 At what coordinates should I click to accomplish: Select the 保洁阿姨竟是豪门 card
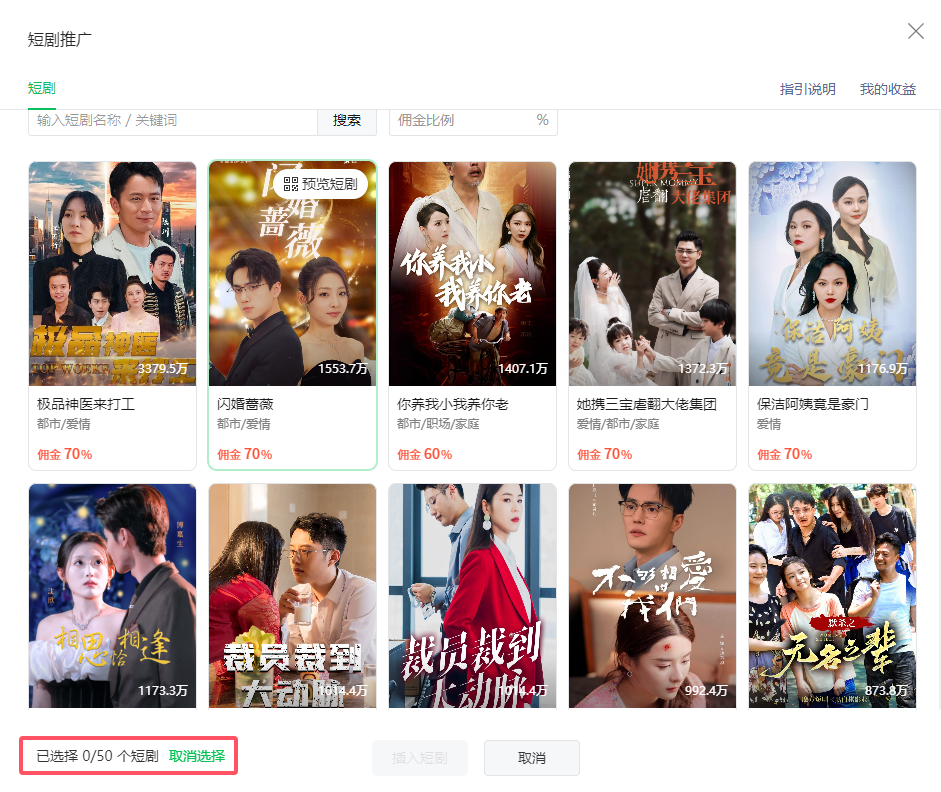point(832,300)
